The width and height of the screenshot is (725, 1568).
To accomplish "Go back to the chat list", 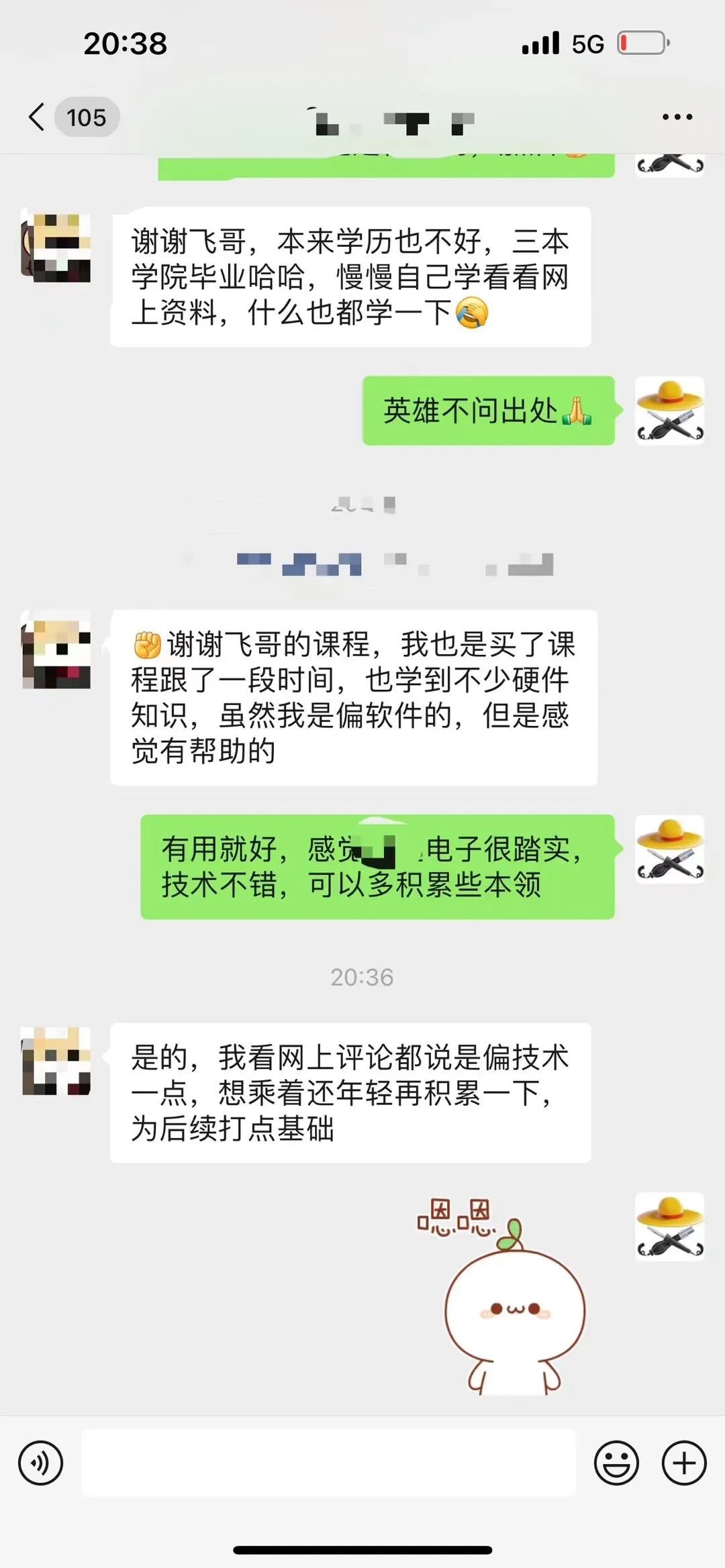I will coord(37,117).
